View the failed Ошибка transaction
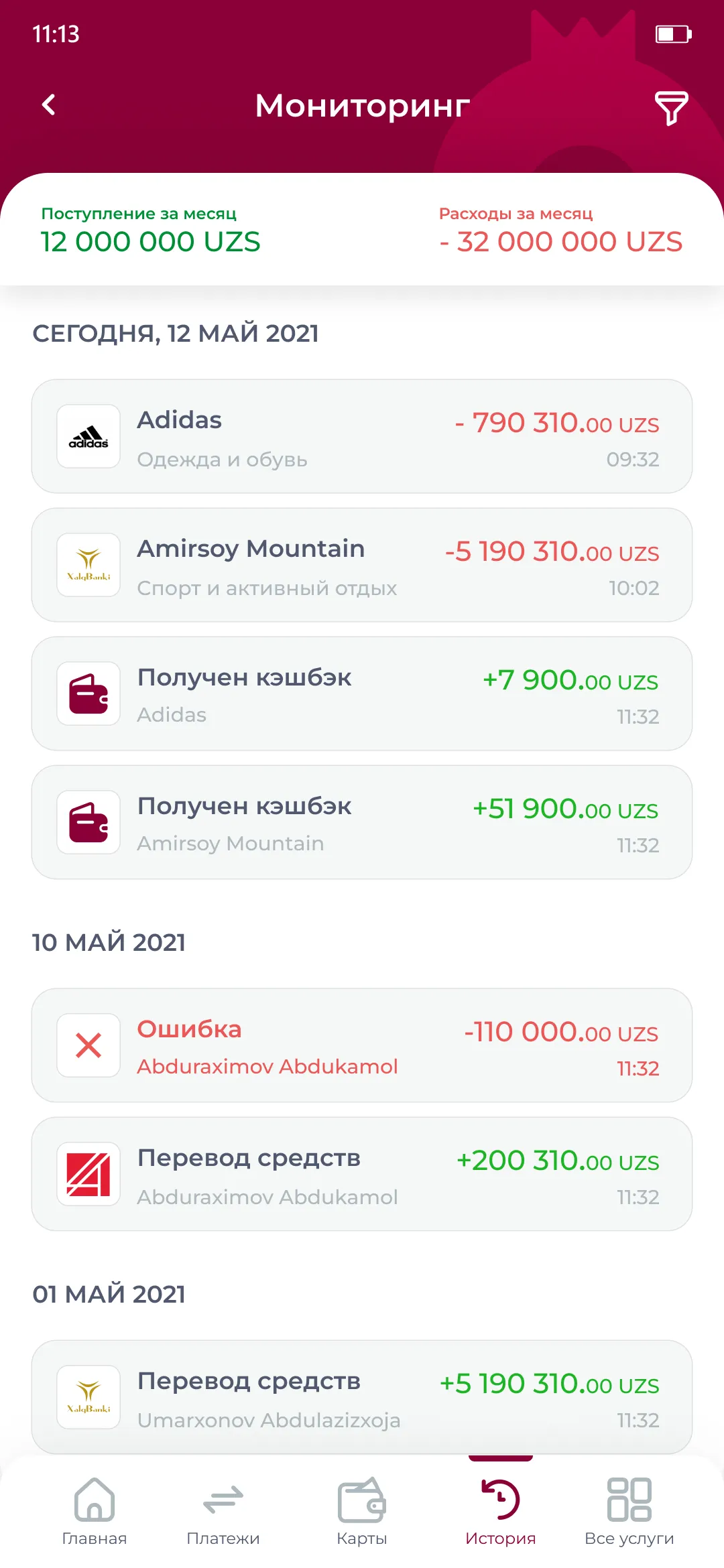Image resolution: width=724 pixels, height=1568 pixels. point(362,1046)
